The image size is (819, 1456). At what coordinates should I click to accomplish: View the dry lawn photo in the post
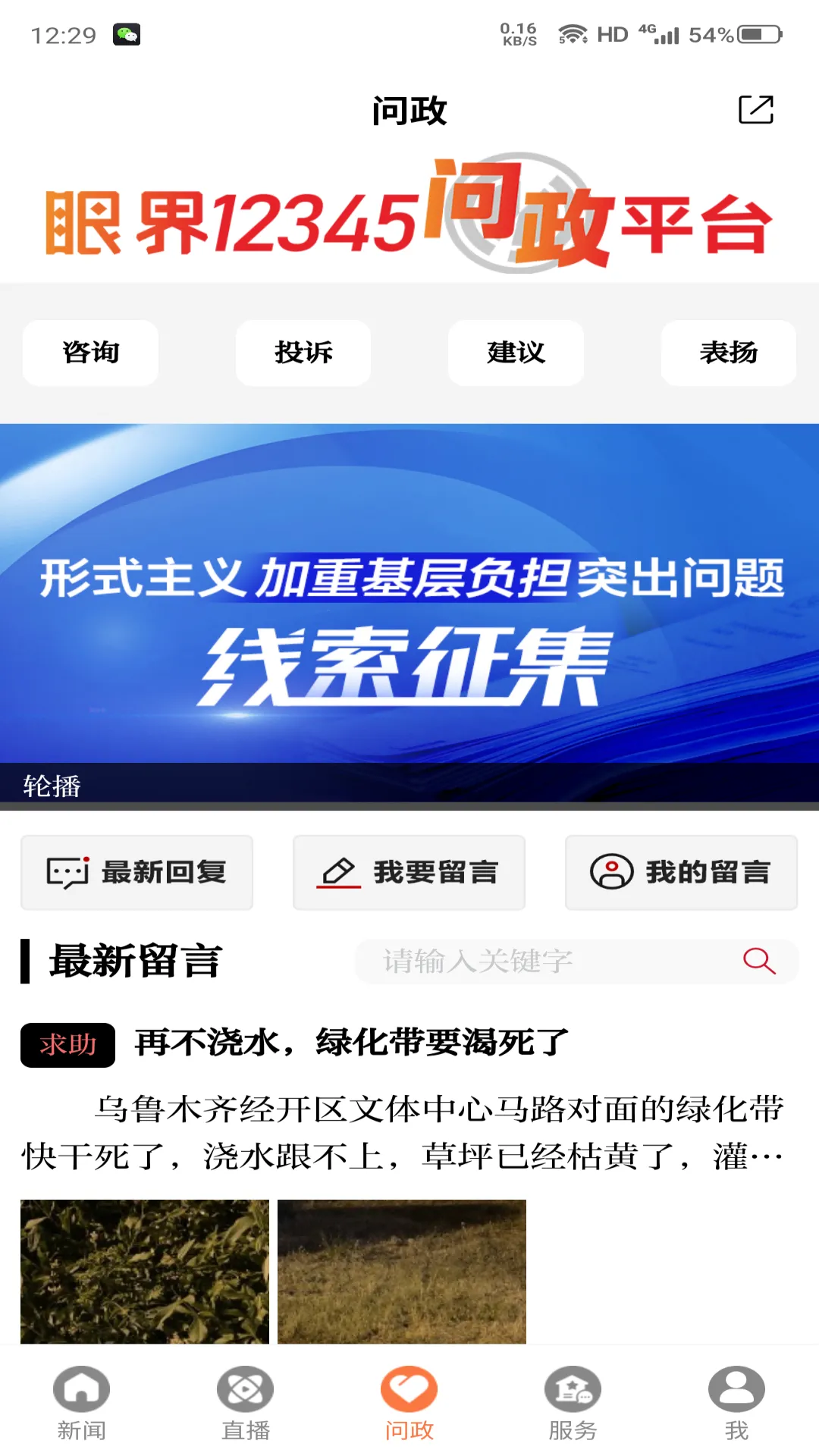click(x=402, y=1272)
